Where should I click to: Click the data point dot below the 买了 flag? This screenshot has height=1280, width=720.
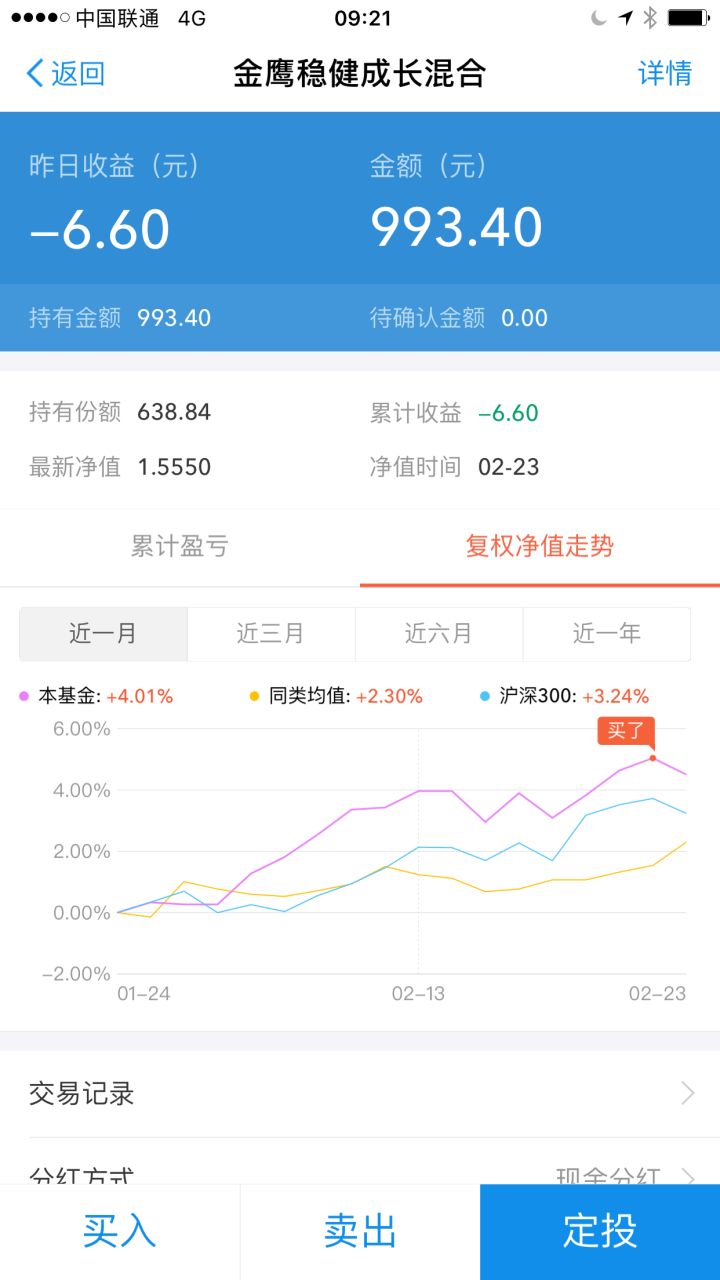click(x=651, y=758)
